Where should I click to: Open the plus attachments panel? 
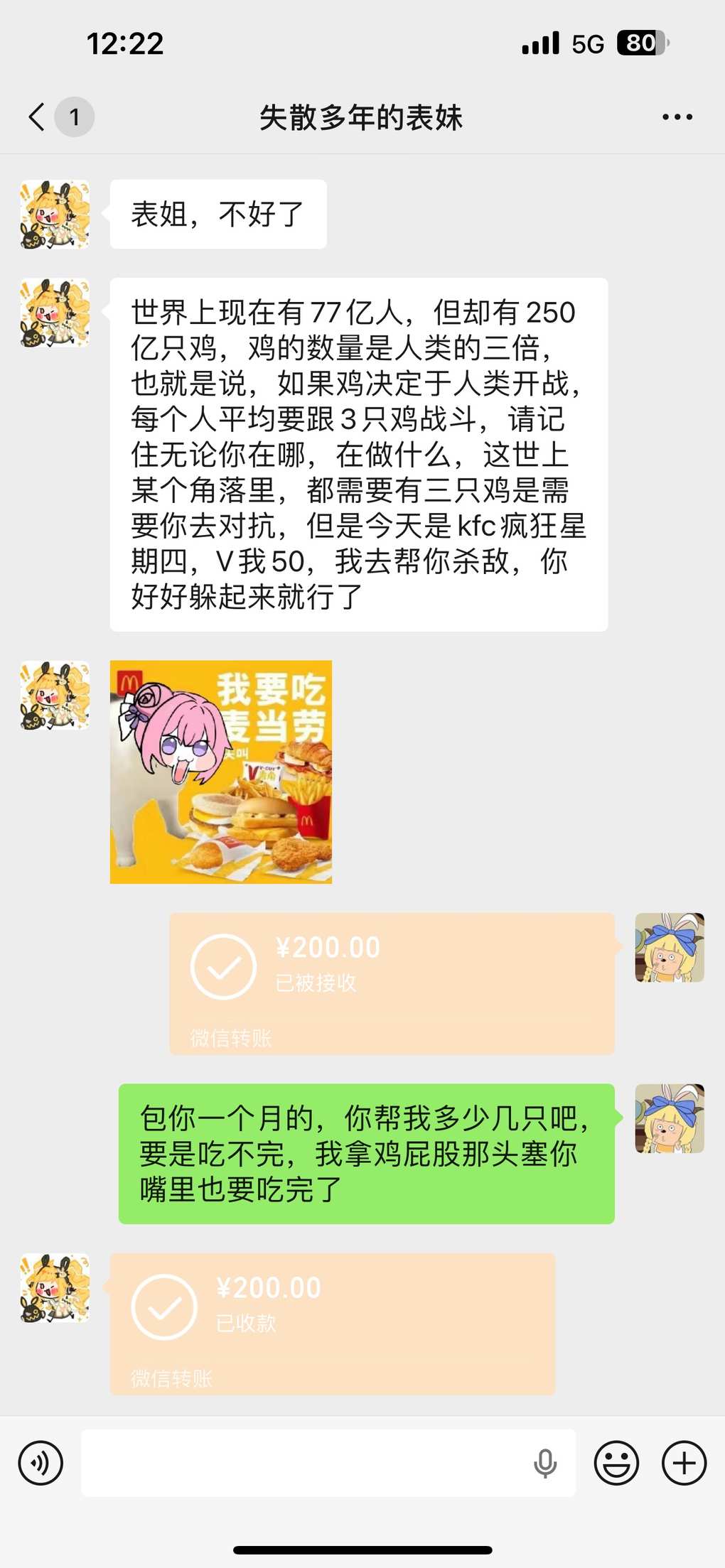pyautogui.click(x=684, y=1463)
